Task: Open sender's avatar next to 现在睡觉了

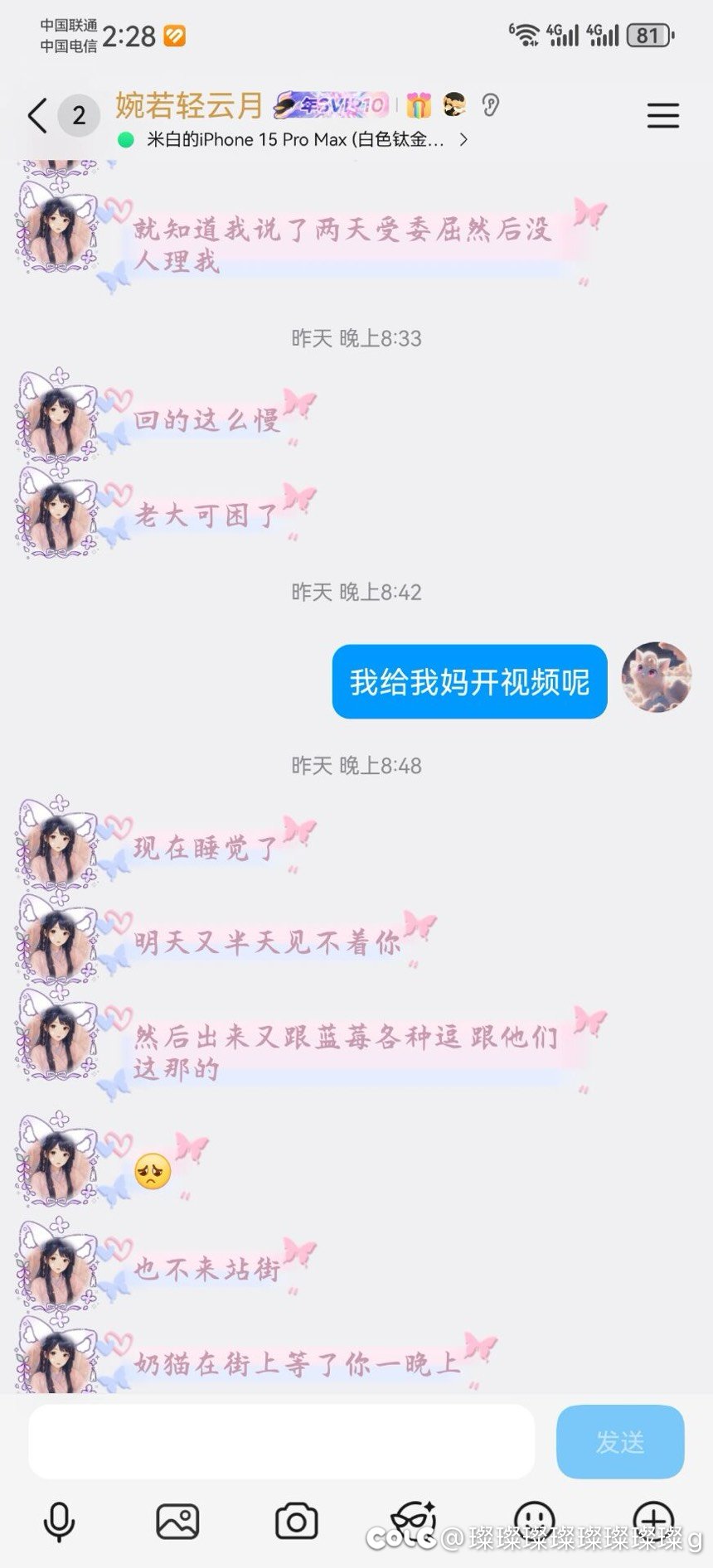Action: 58,844
